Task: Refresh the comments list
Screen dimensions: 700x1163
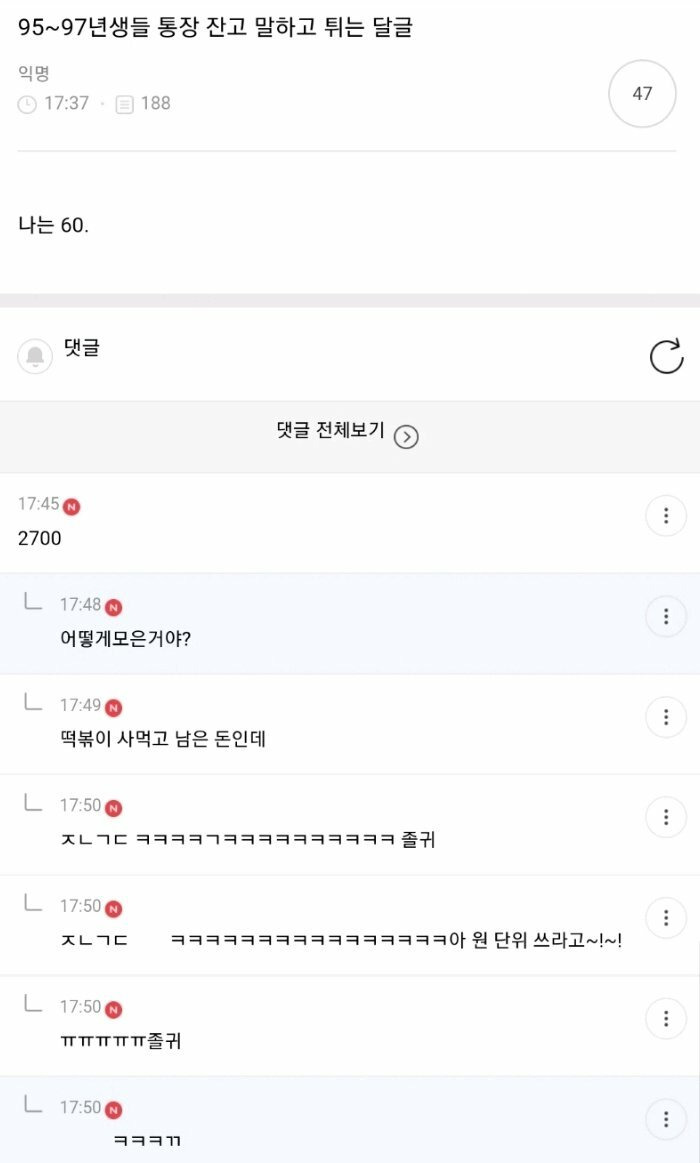Action: coord(666,356)
